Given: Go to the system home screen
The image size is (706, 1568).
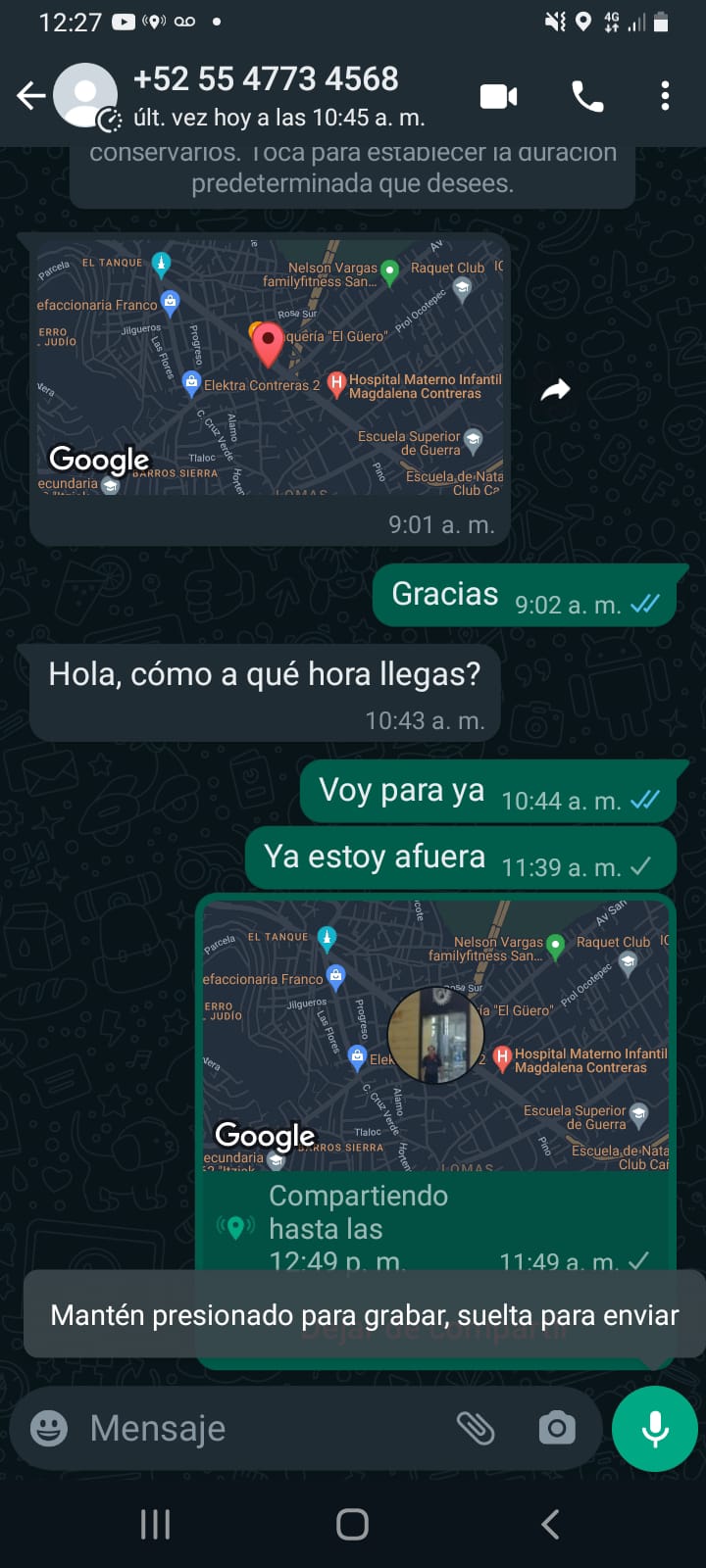Looking at the screenshot, I should tap(352, 1524).
